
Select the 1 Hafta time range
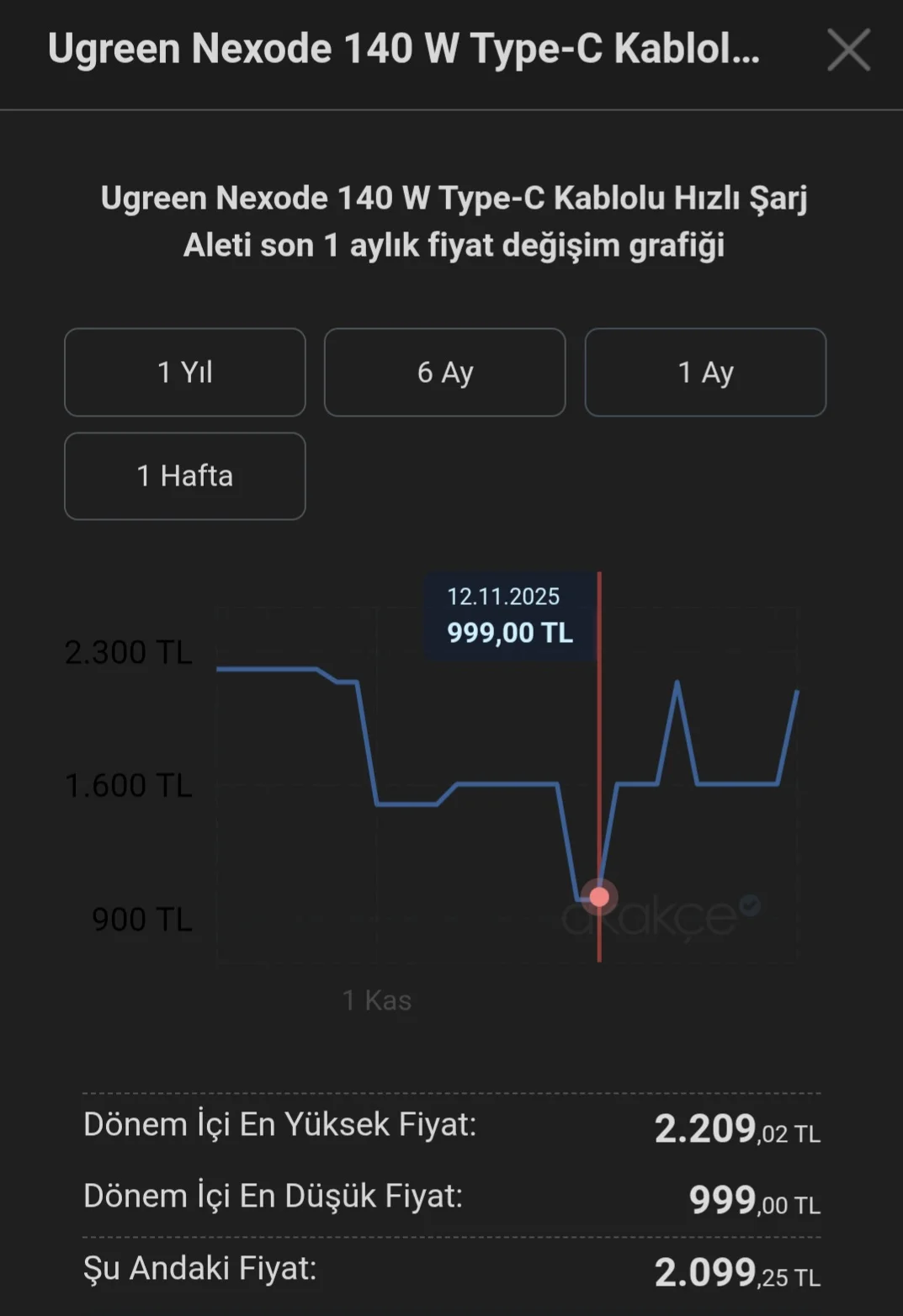(184, 476)
